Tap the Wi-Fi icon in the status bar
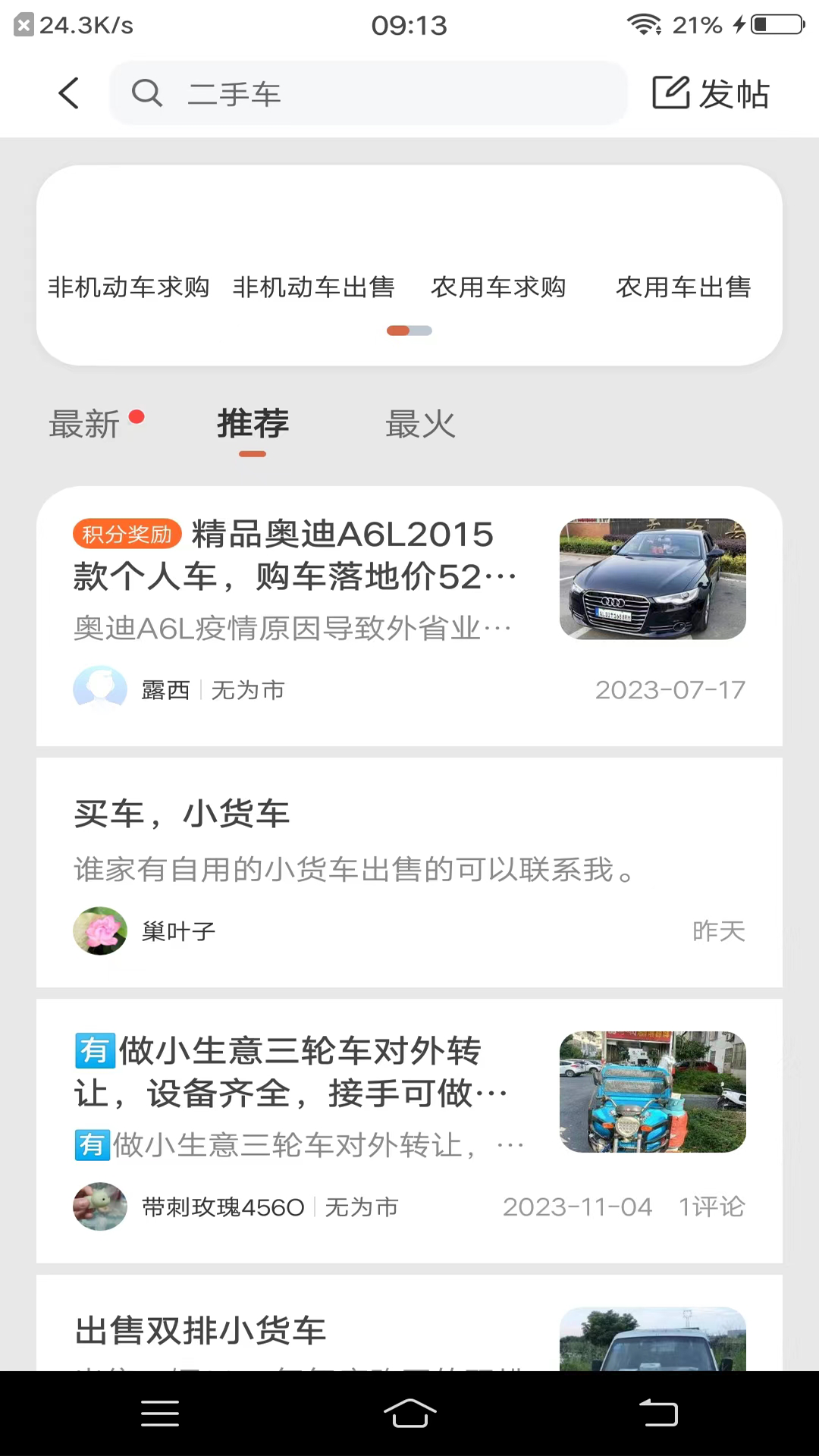819x1456 pixels. (x=644, y=25)
